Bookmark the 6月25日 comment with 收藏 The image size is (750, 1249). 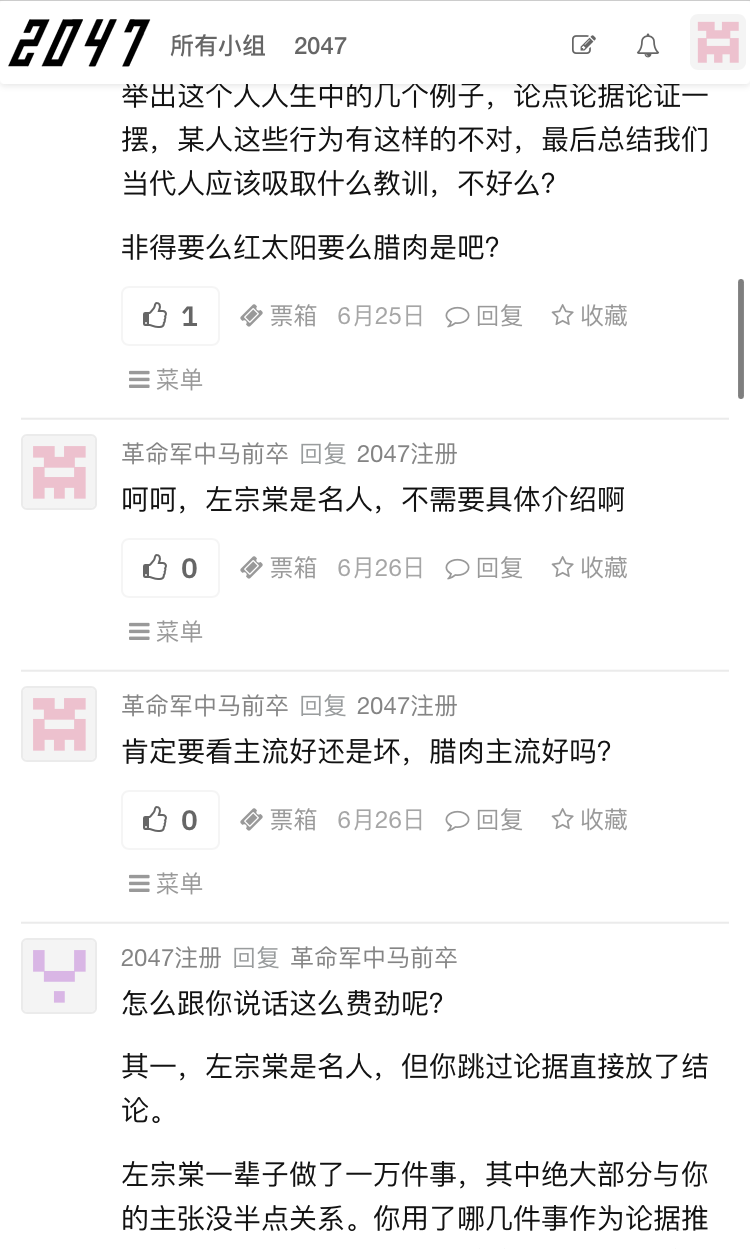[590, 316]
